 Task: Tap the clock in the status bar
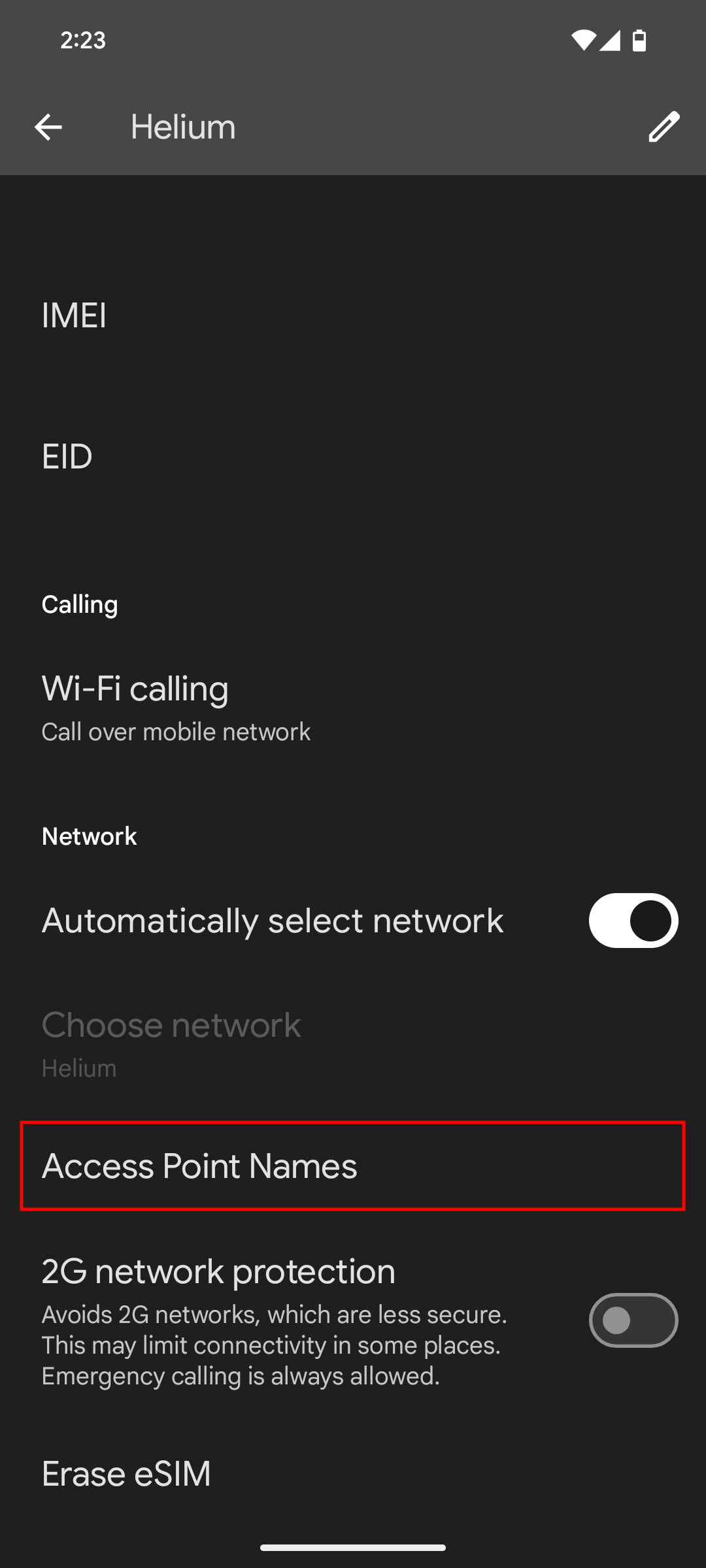click(x=82, y=40)
